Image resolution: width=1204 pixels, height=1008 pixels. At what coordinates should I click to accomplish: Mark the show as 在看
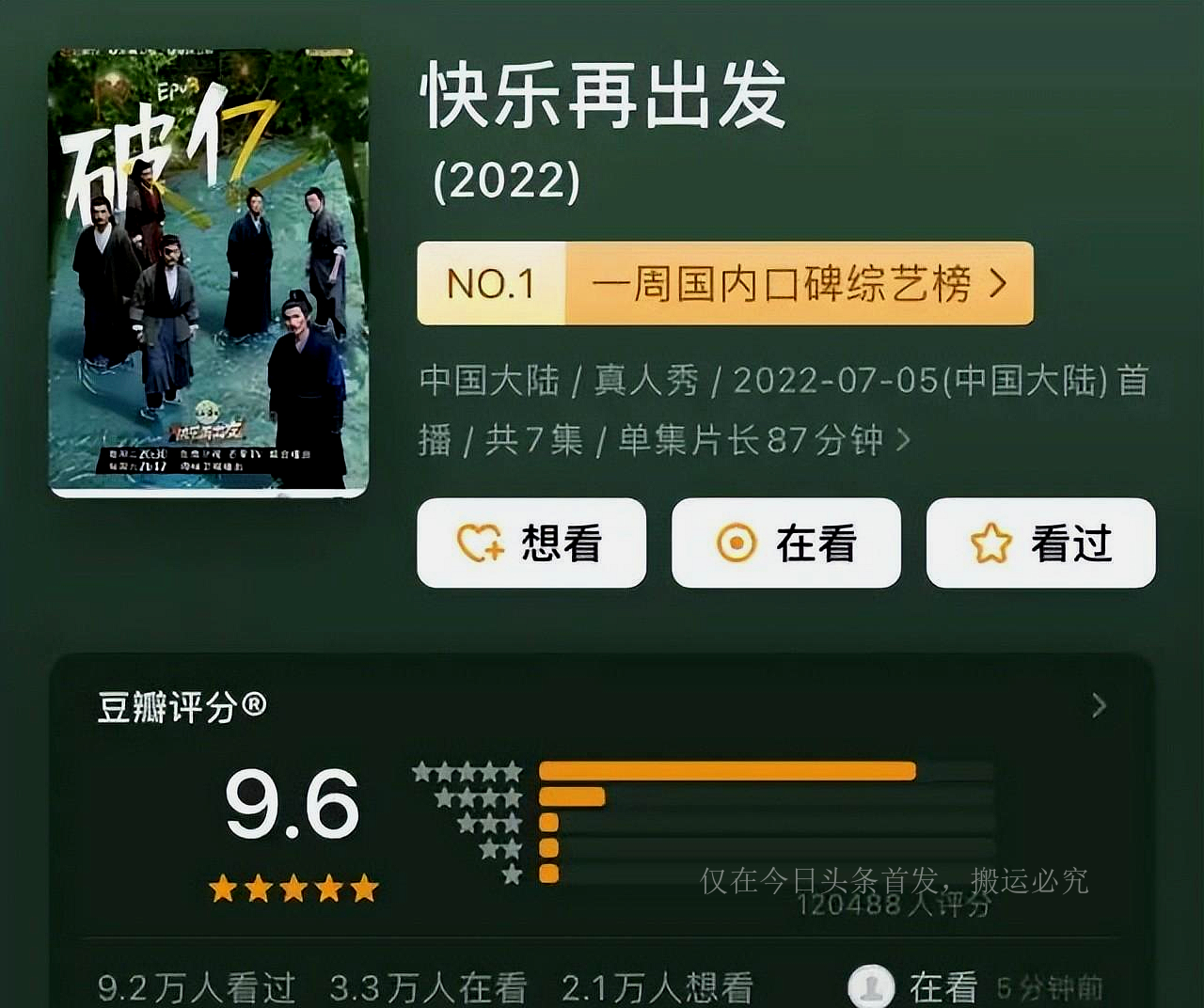pyautogui.click(x=786, y=543)
